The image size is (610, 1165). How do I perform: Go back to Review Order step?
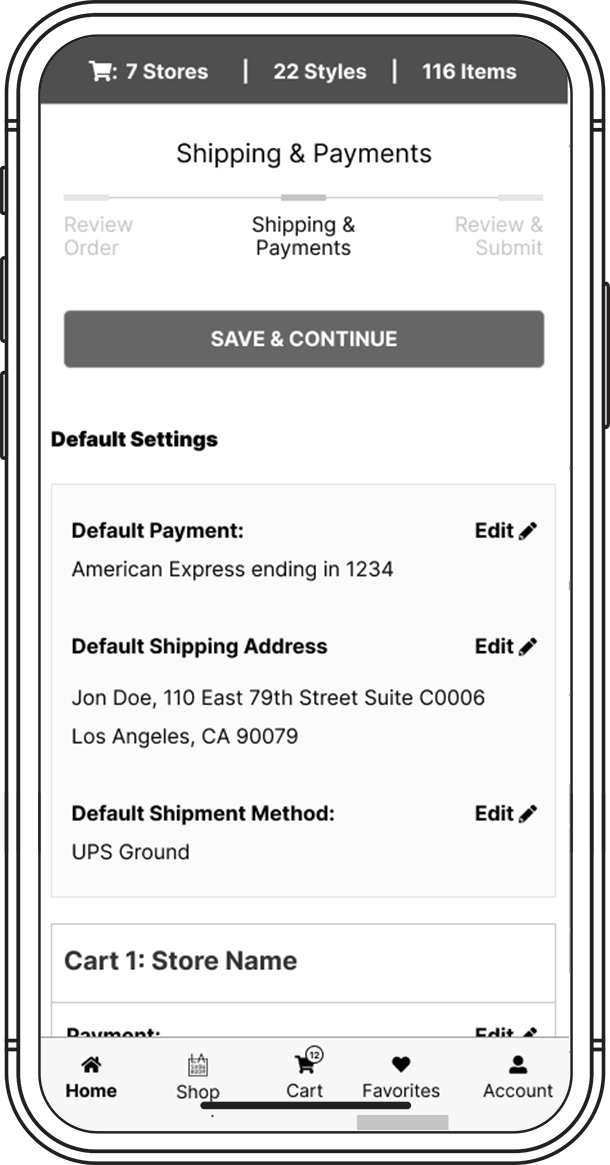(x=98, y=236)
